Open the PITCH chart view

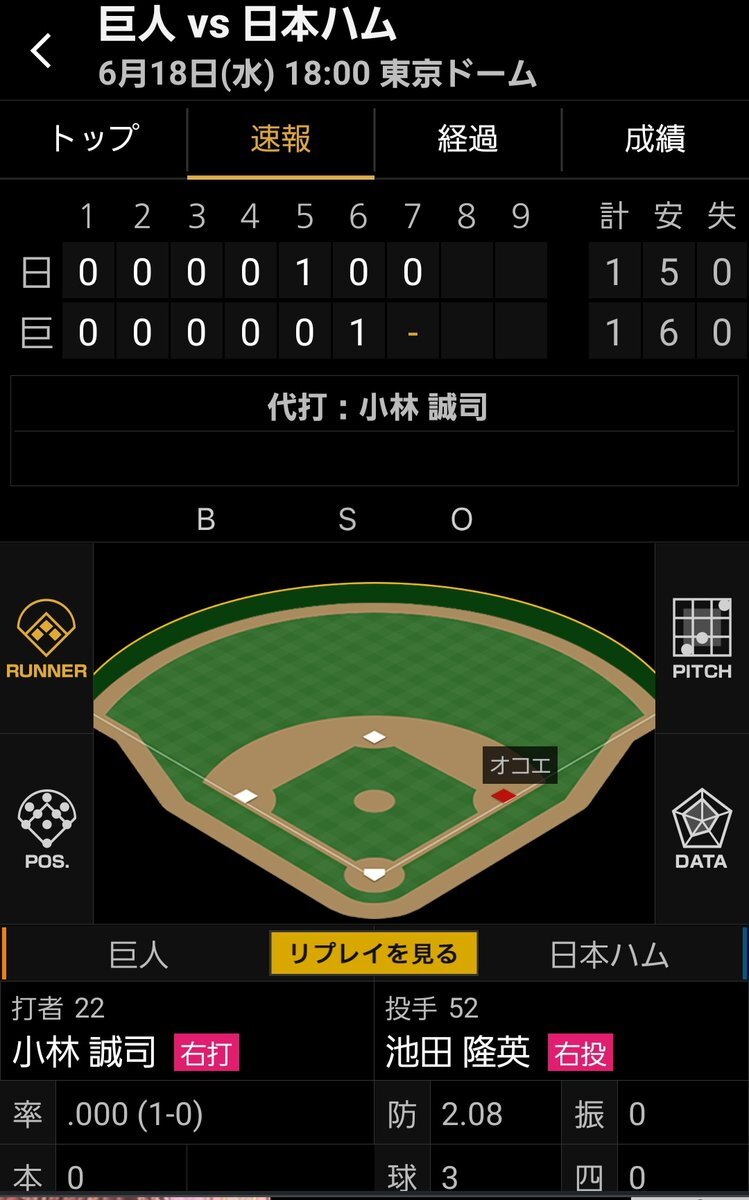pos(702,639)
